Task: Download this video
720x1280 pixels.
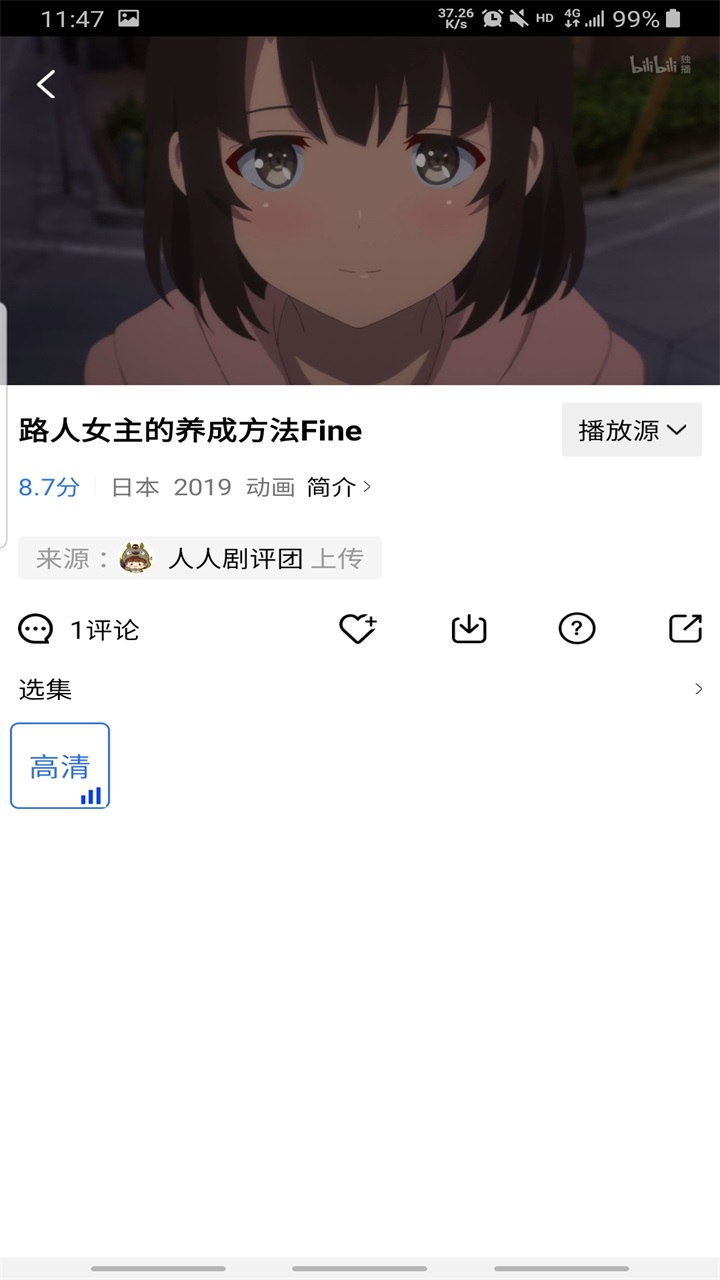Action: [469, 629]
